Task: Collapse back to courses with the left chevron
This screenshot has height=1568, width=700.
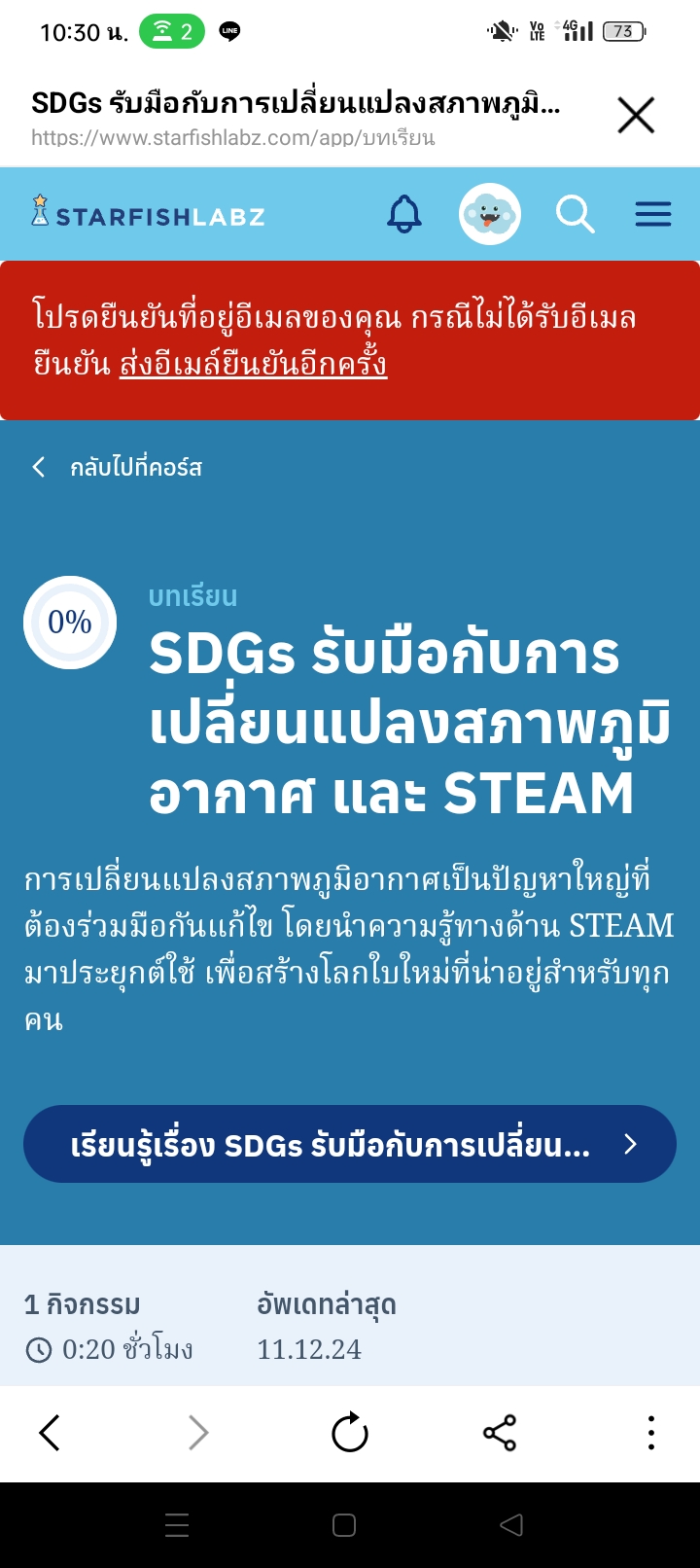Action: tap(38, 468)
